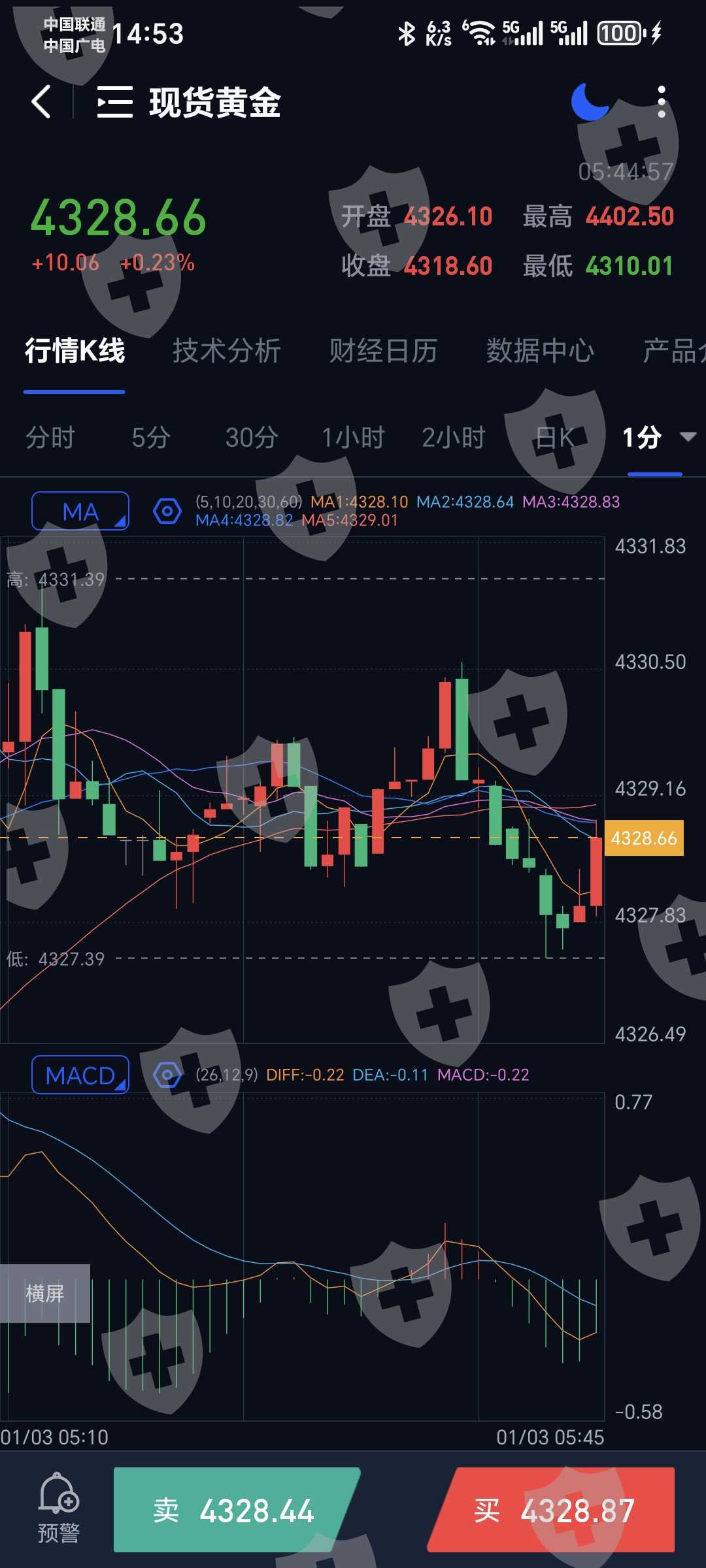Open the three-dot overflow menu

point(662,103)
